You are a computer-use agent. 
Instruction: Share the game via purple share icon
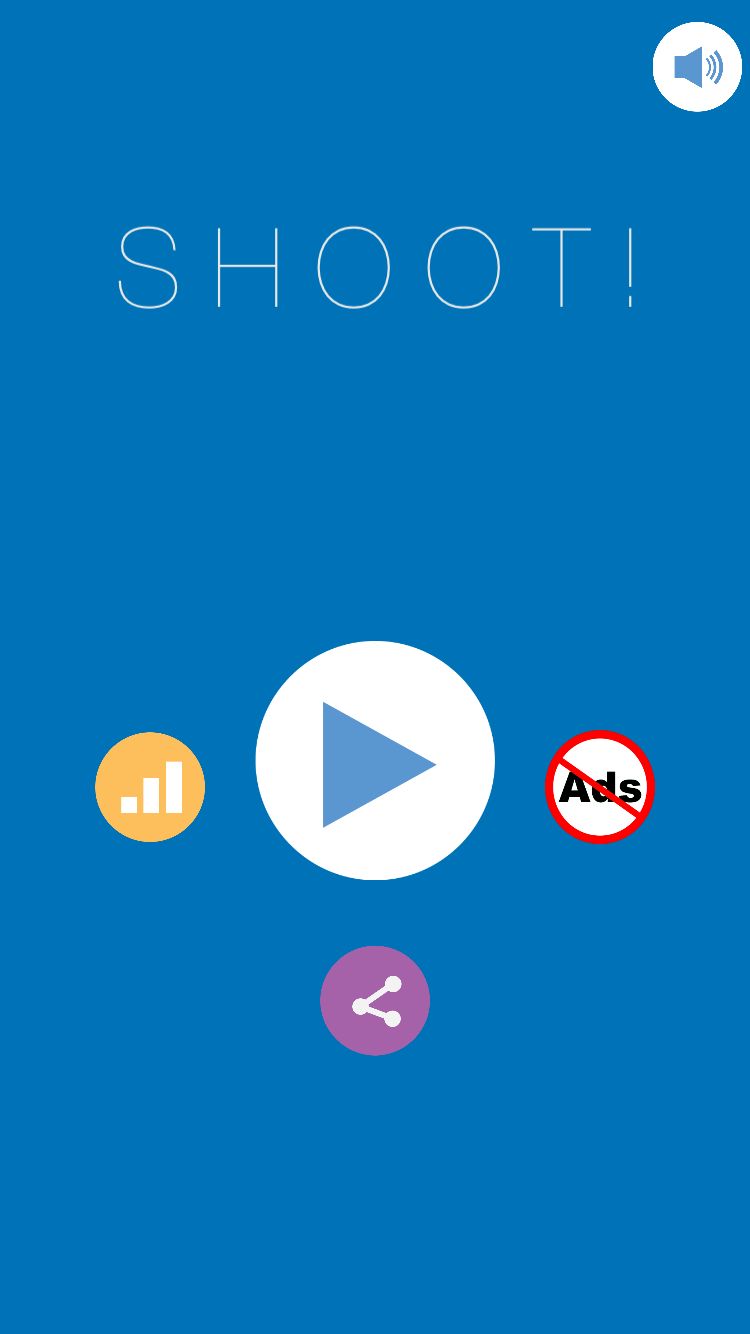(375, 1001)
